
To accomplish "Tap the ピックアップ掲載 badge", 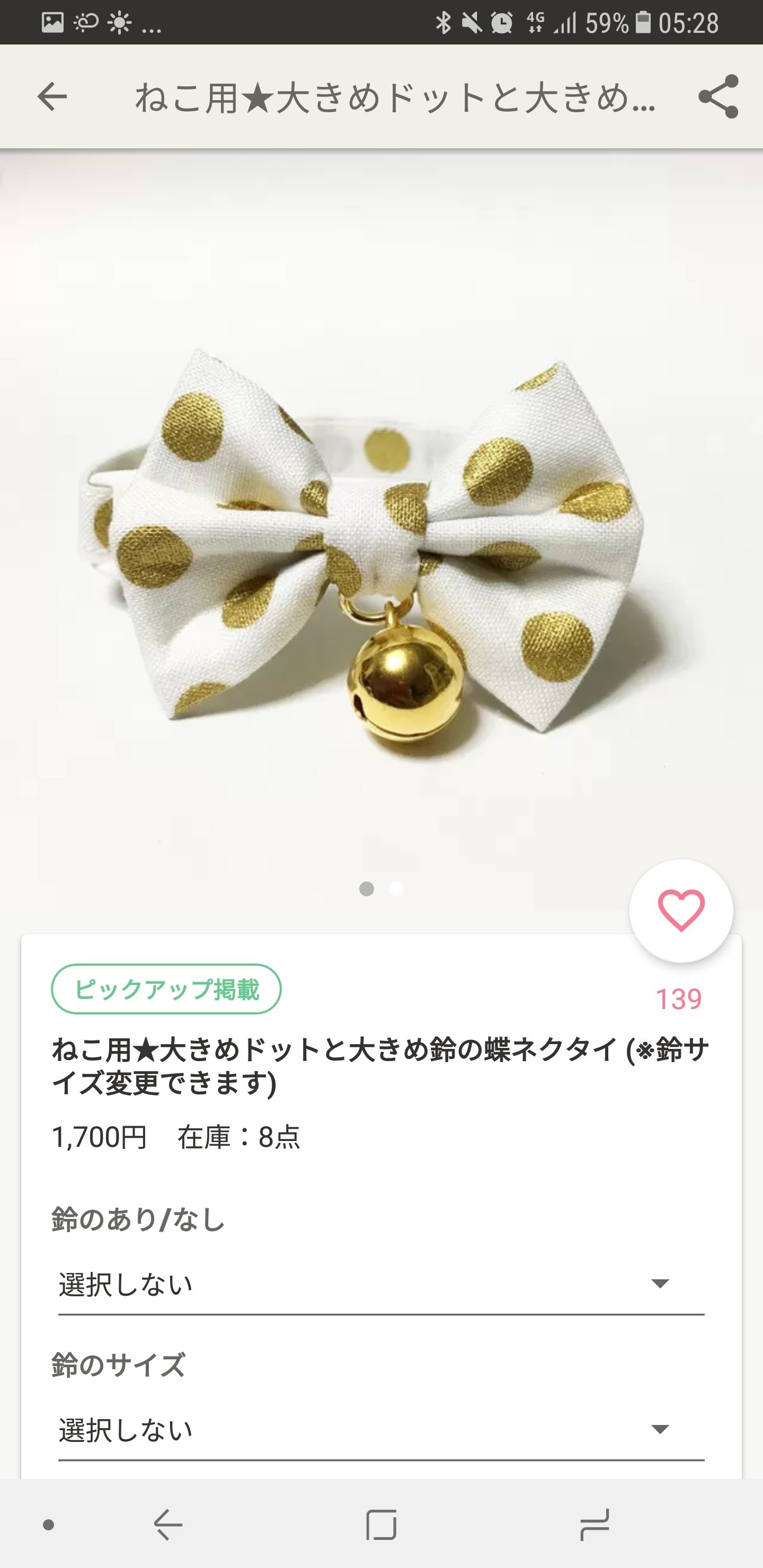I will pos(166,989).
